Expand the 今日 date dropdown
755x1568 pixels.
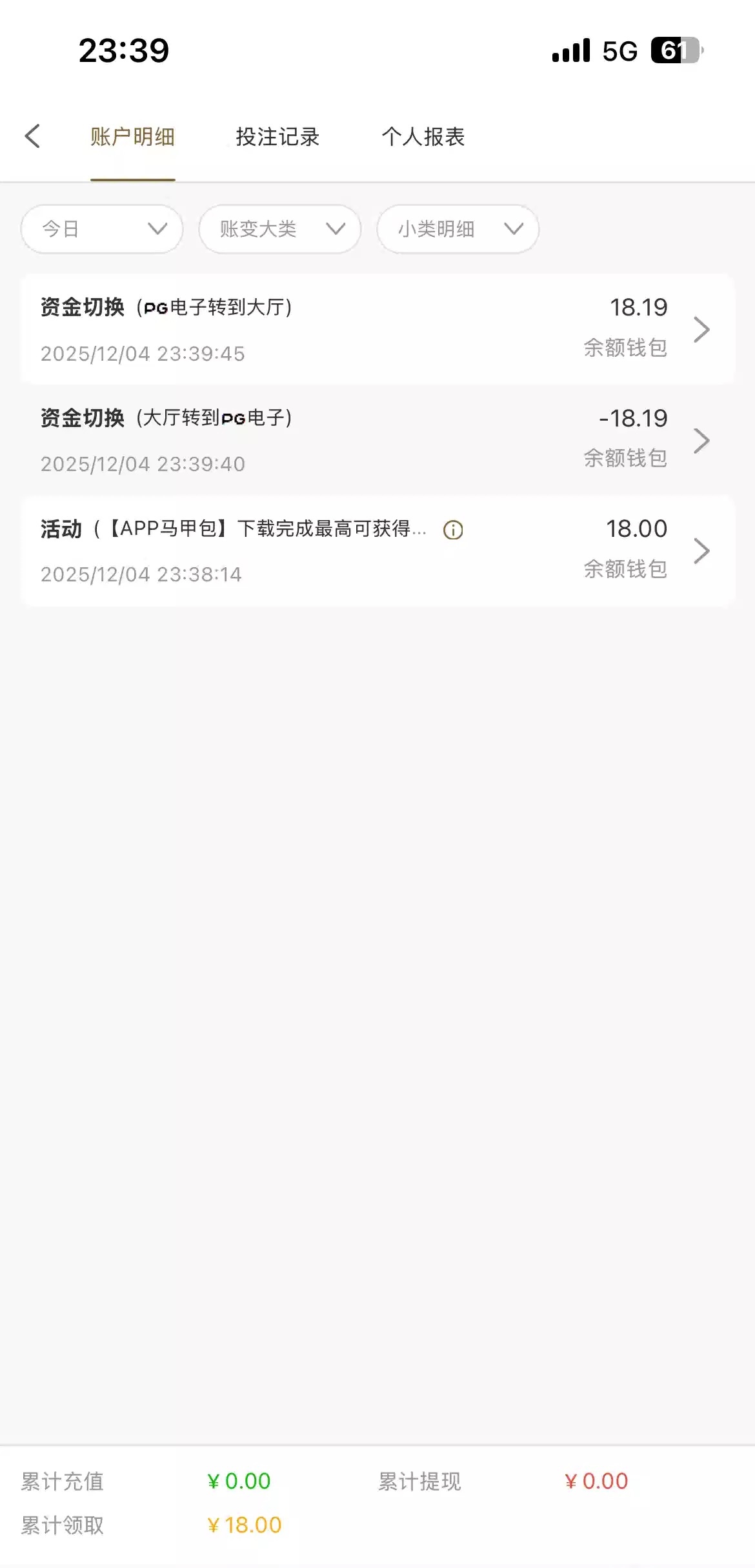pos(102,229)
